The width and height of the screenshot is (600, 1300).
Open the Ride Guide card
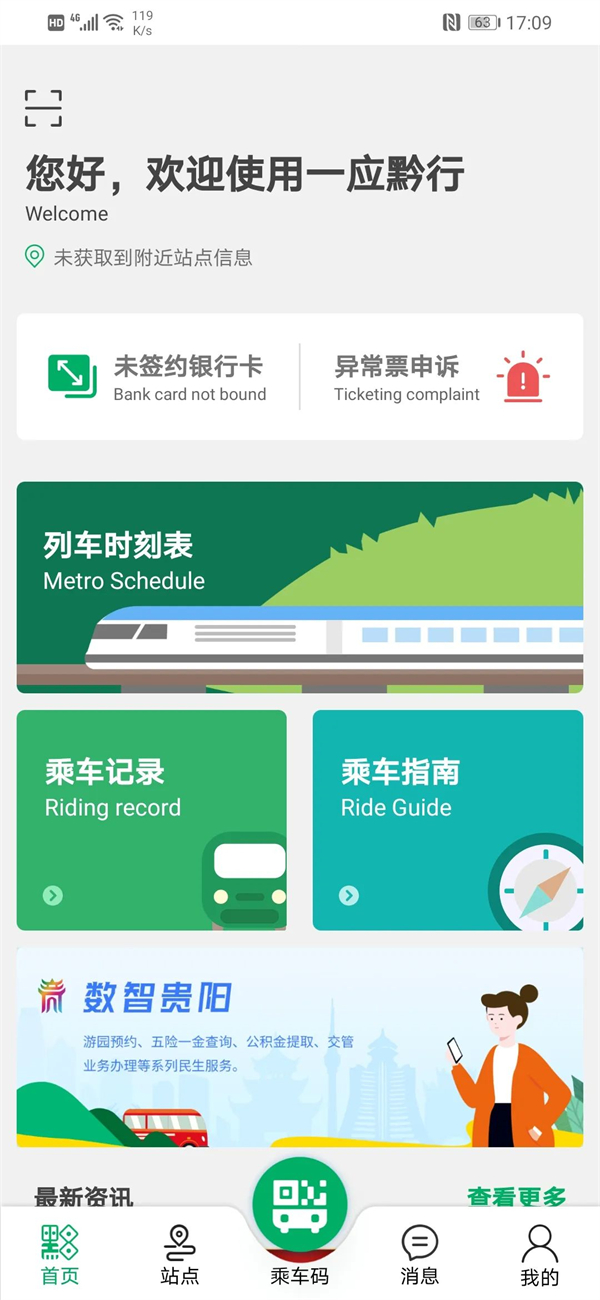(448, 820)
